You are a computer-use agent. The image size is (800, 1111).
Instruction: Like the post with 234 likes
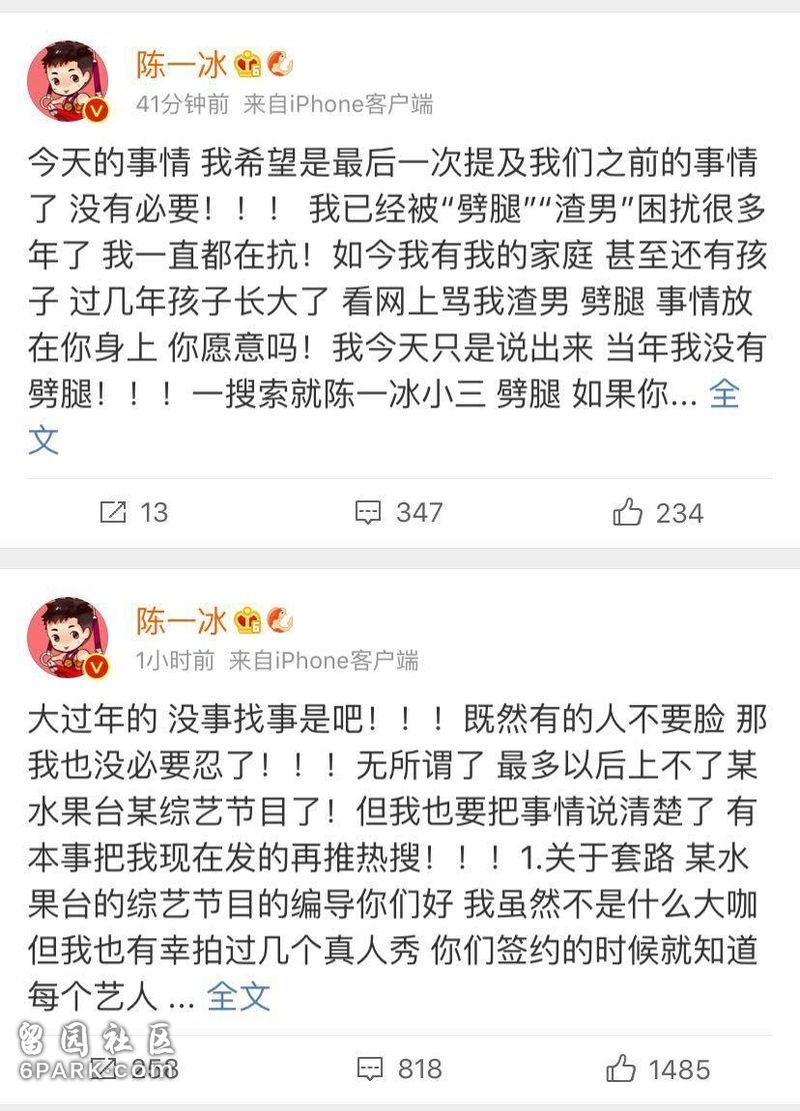pyautogui.click(x=658, y=513)
